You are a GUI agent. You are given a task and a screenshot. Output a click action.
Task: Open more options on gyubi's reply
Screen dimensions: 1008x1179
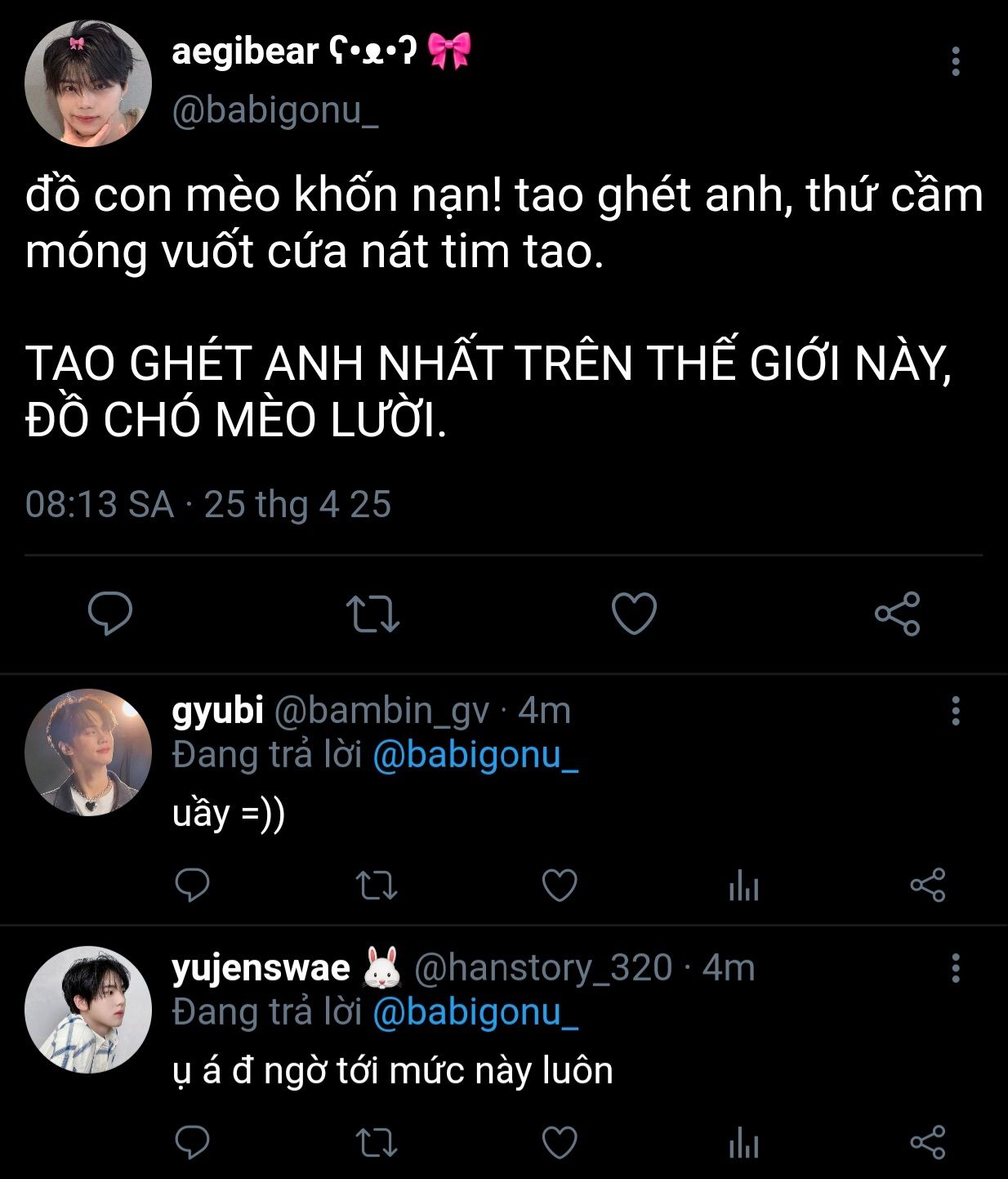pyautogui.click(x=956, y=712)
